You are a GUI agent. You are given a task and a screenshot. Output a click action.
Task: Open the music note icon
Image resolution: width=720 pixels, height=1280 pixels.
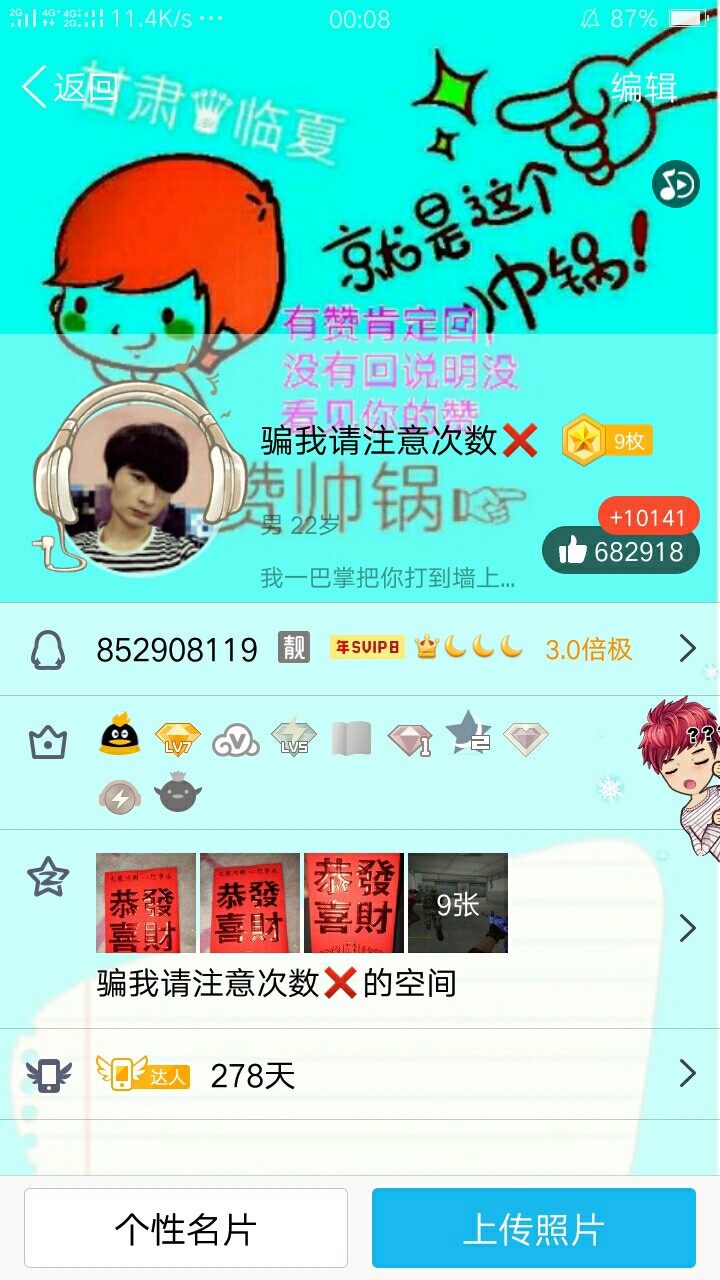(x=676, y=184)
